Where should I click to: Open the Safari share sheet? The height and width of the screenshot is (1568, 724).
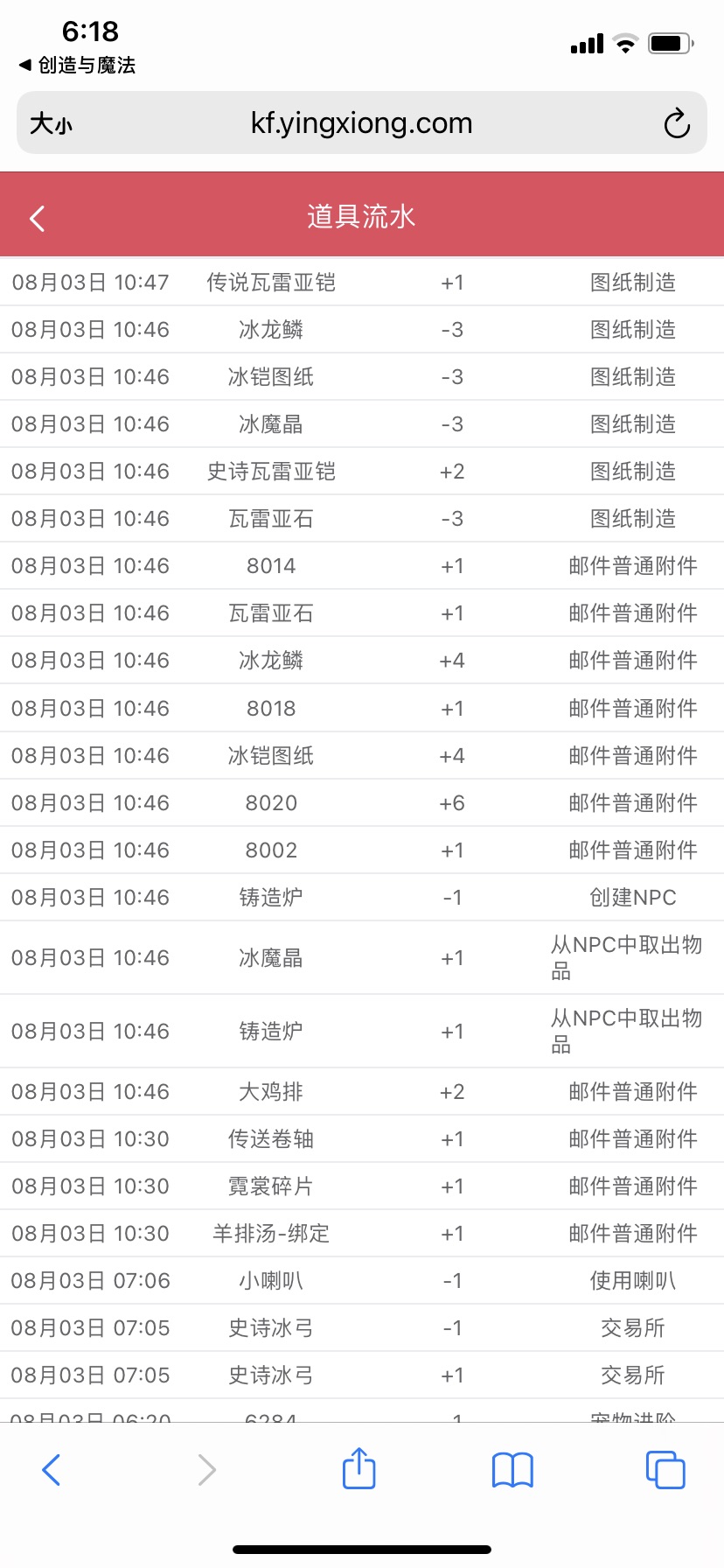(359, 1467)
